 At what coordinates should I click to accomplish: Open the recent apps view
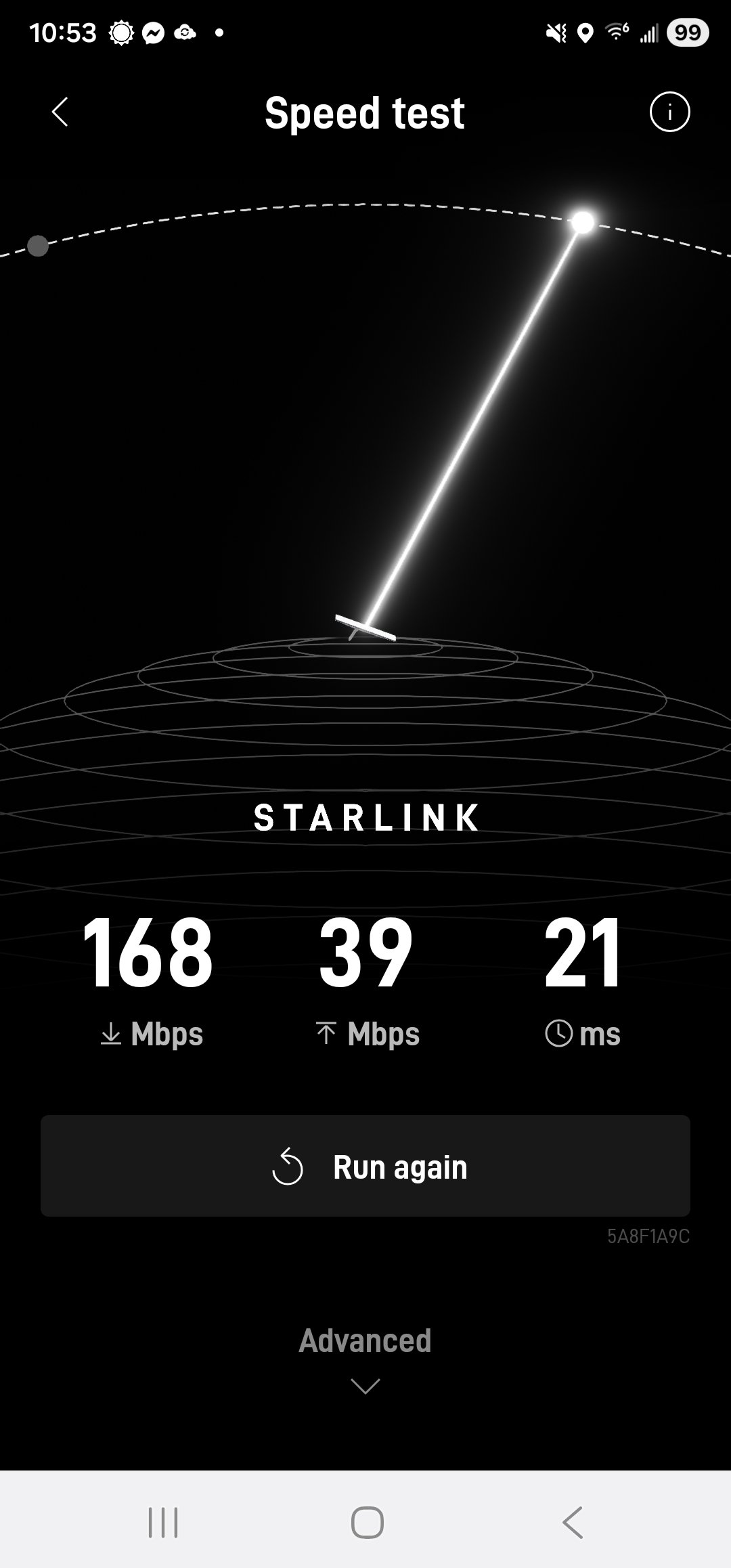tap(163, 1523)
